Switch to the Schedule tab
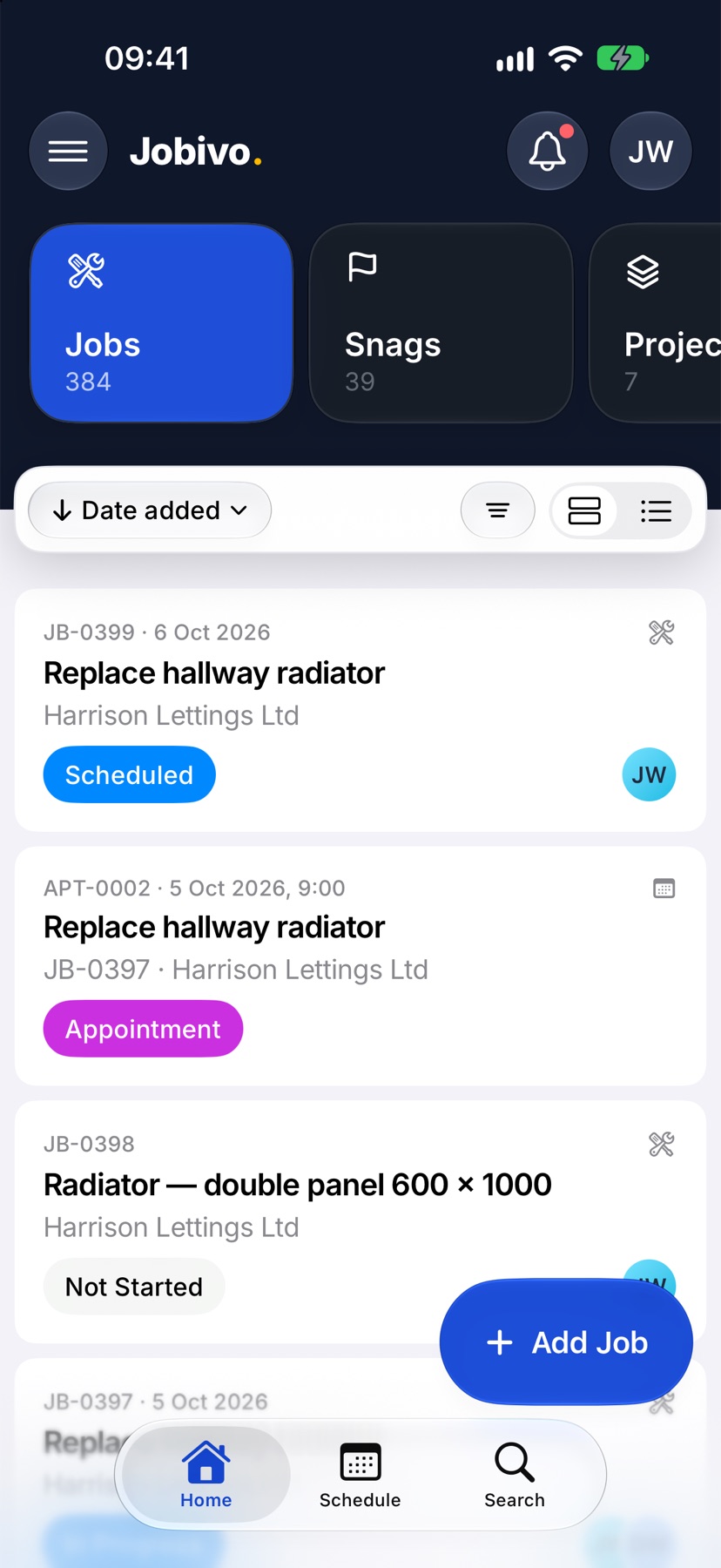The height and width of the screenshot is (1568, 721). 360,1474
